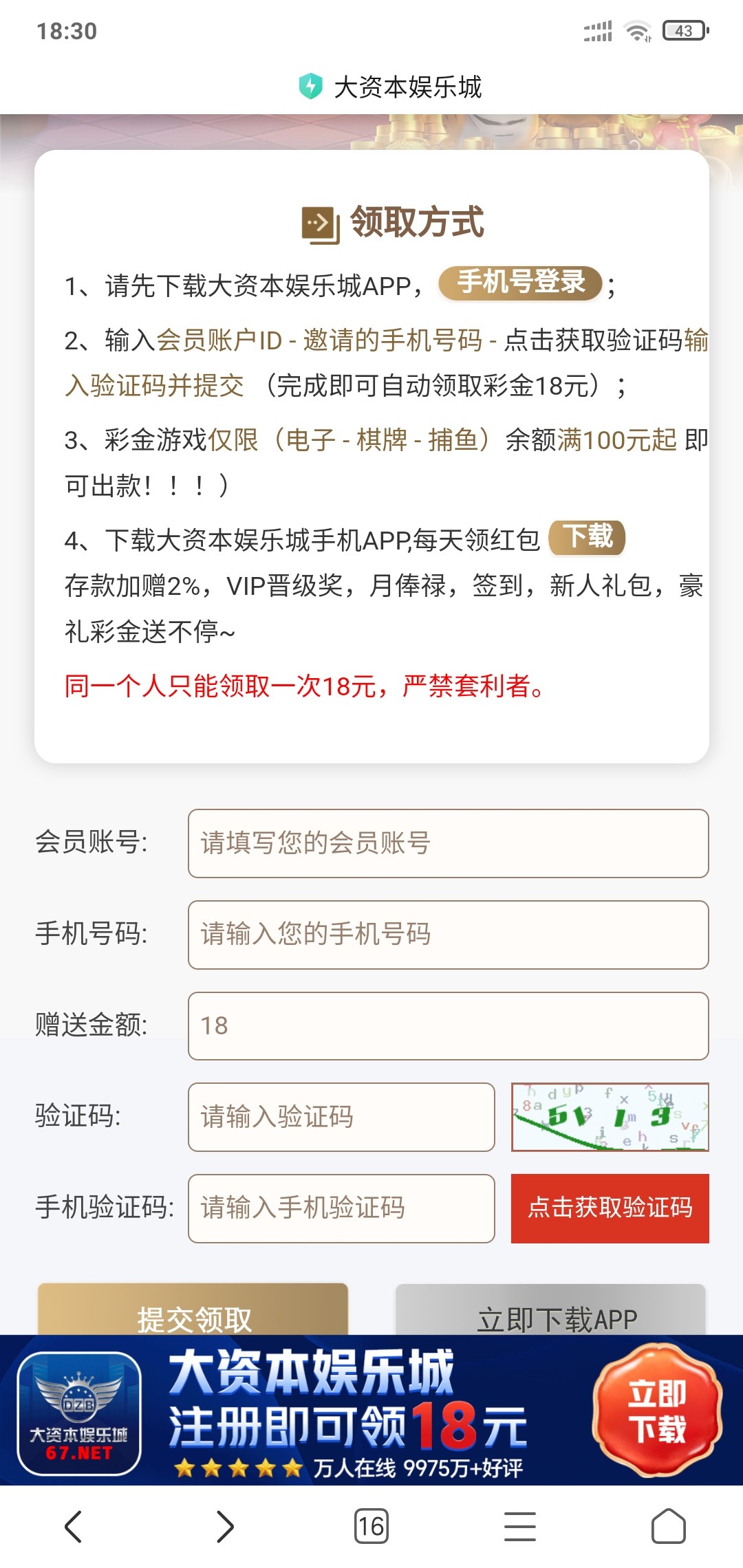Tap the red 立即下载 banner button
Screen dimensions: 743x1568
657,1411
